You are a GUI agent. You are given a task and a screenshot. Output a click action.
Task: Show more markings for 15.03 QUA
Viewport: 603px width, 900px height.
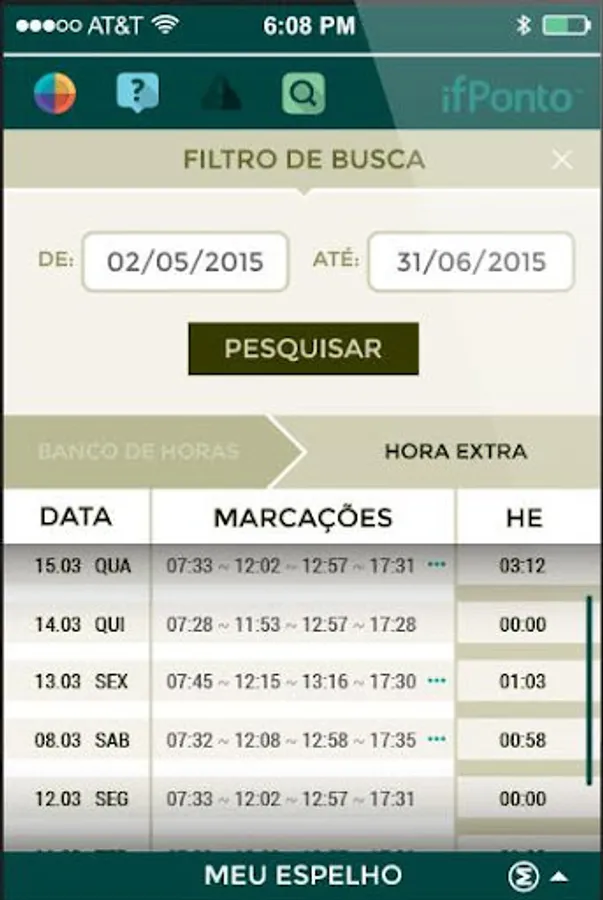(437, 565)
